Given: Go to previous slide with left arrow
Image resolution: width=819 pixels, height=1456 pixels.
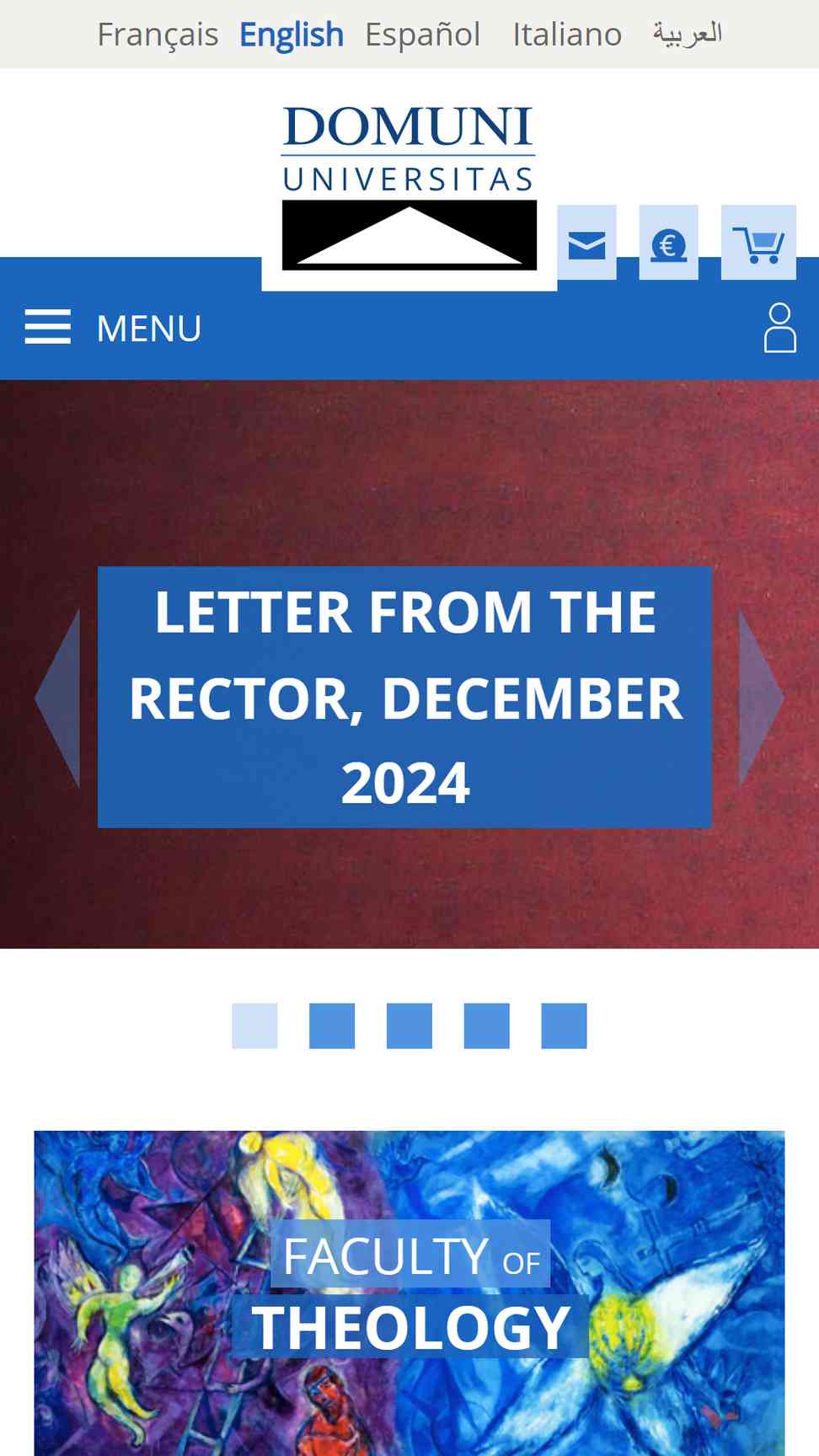Looking at the screenshot, I should pyautogui.click(x=57, y=698).
